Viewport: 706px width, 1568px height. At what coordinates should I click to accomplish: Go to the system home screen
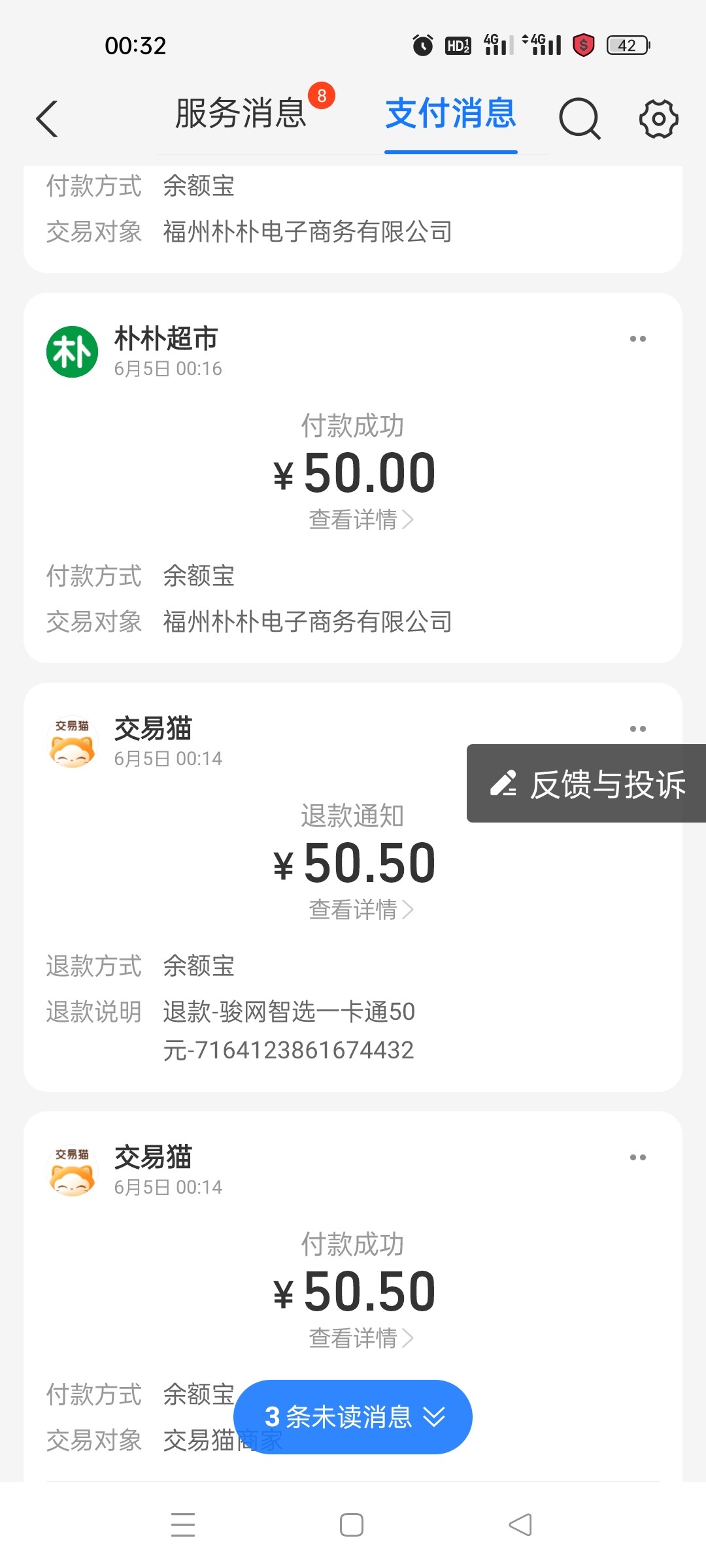[352, 1525]
